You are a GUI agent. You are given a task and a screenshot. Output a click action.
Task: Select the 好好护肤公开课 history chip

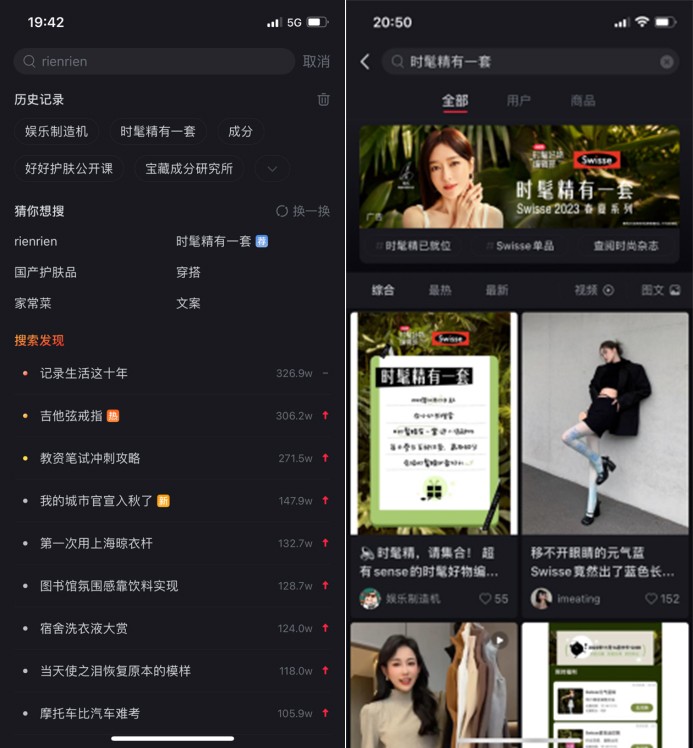click(x=69, y=168)
